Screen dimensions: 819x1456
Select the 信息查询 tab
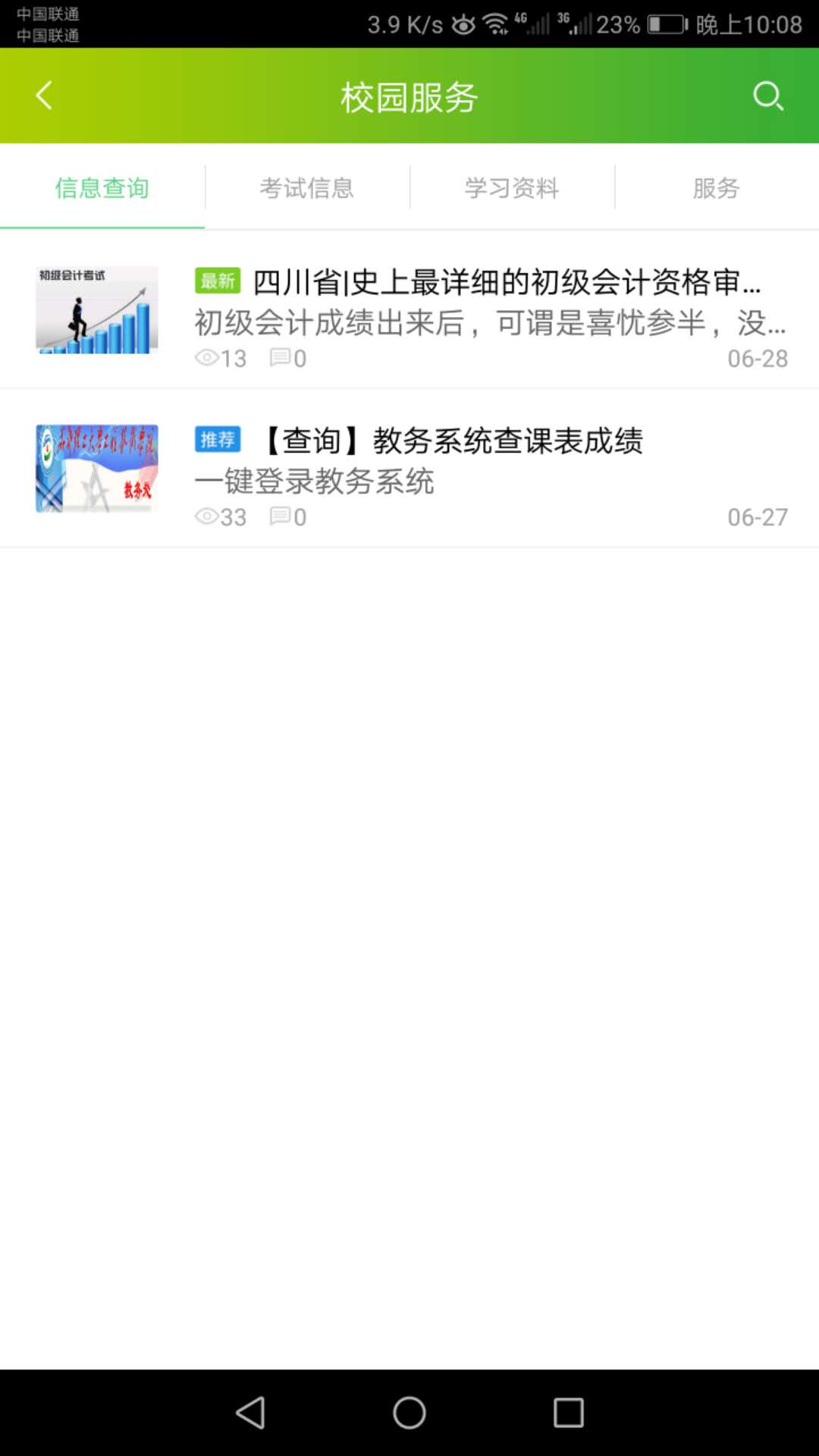coord(102,187)
